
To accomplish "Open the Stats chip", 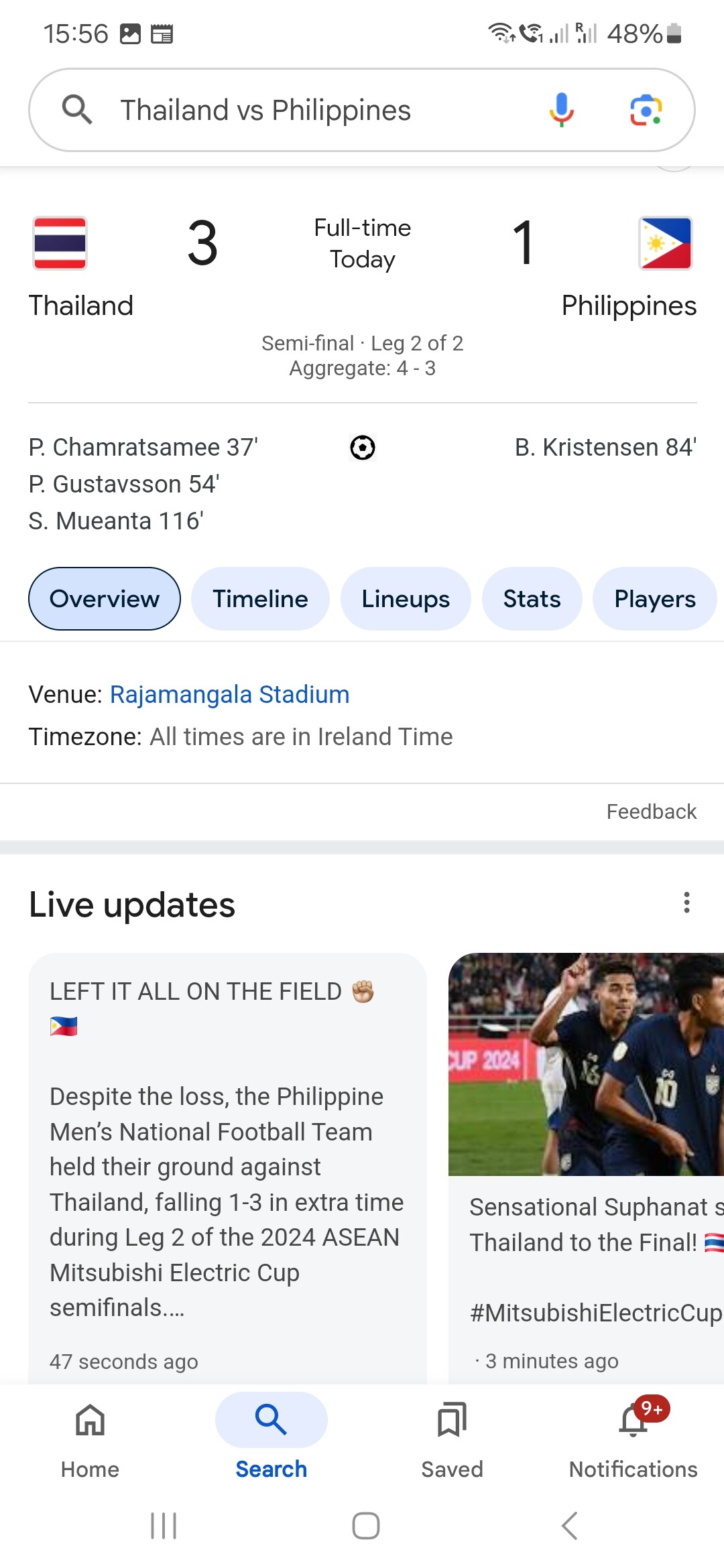I will pyautogui.click(x=532, y=598).
